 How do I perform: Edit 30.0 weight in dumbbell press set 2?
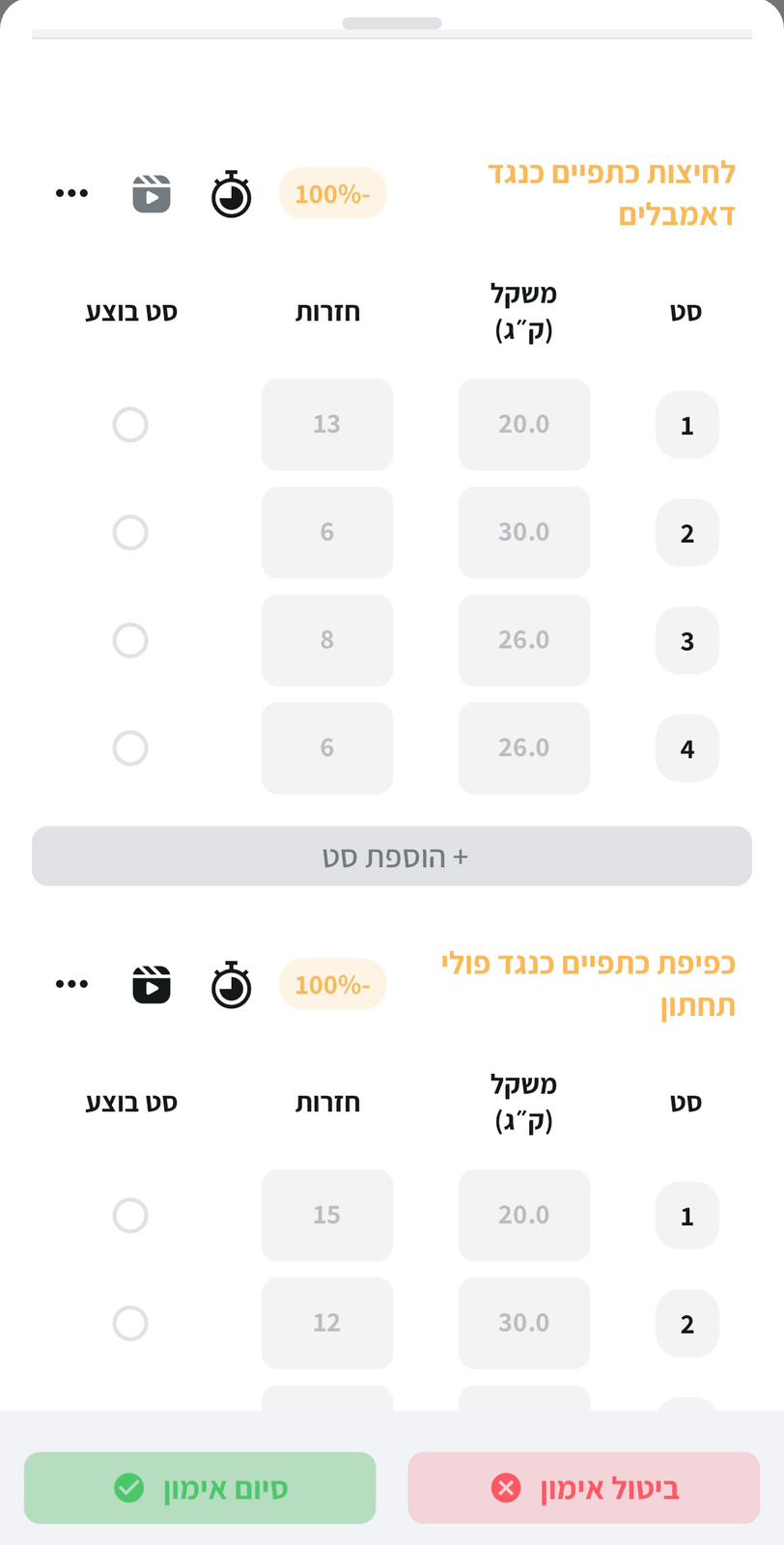tap(523, 532)
